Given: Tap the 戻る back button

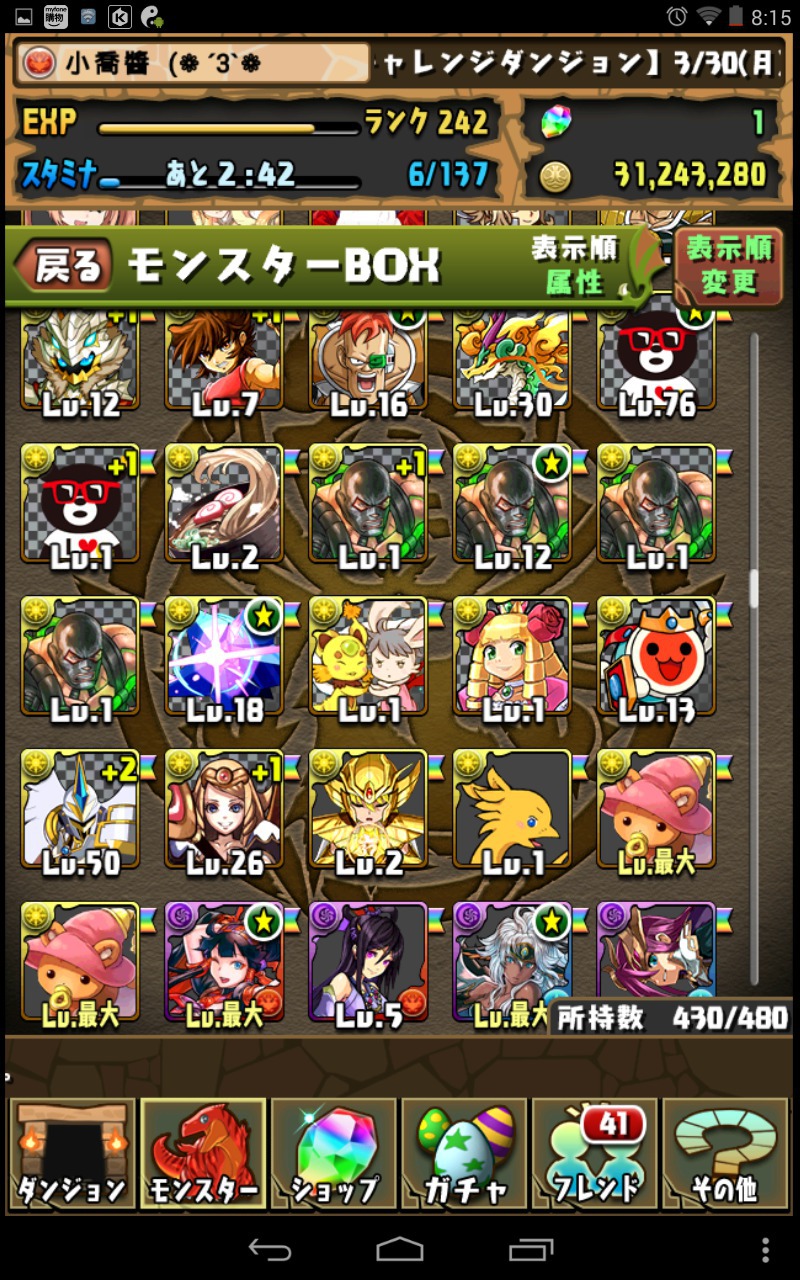Looking at the screenshot, I should click(x=62, y=265).
